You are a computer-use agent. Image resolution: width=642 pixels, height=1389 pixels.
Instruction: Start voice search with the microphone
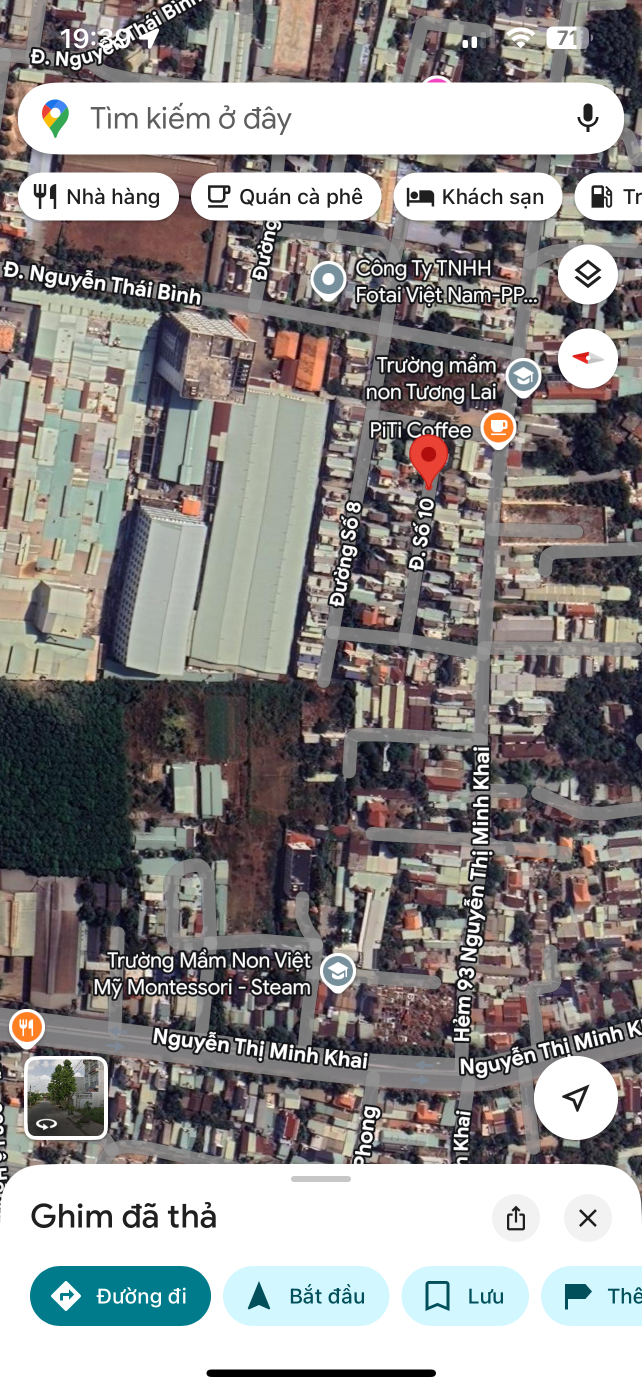588,118
